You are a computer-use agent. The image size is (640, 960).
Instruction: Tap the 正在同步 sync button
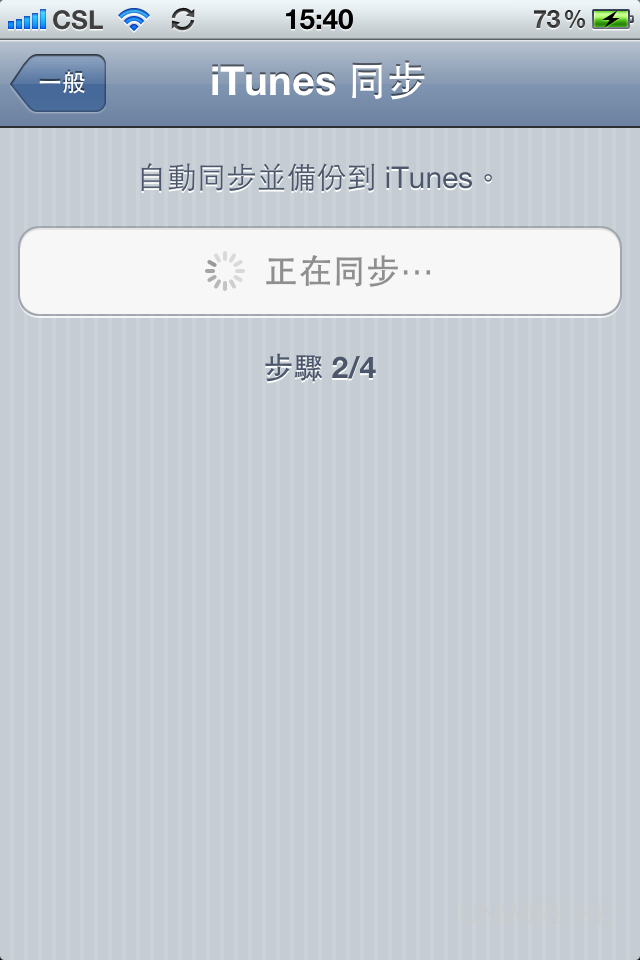320,272
